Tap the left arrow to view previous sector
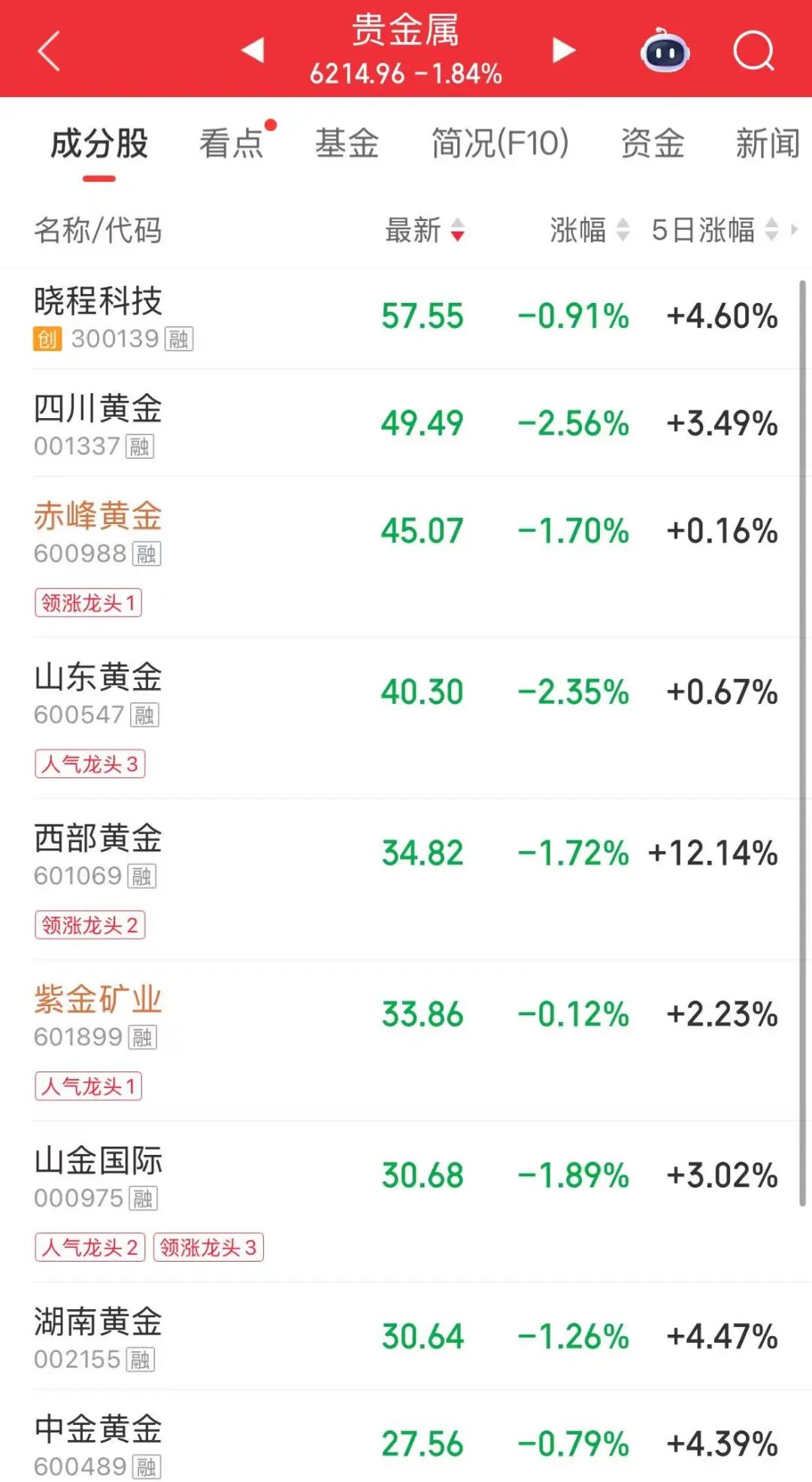 coord(253,50)
